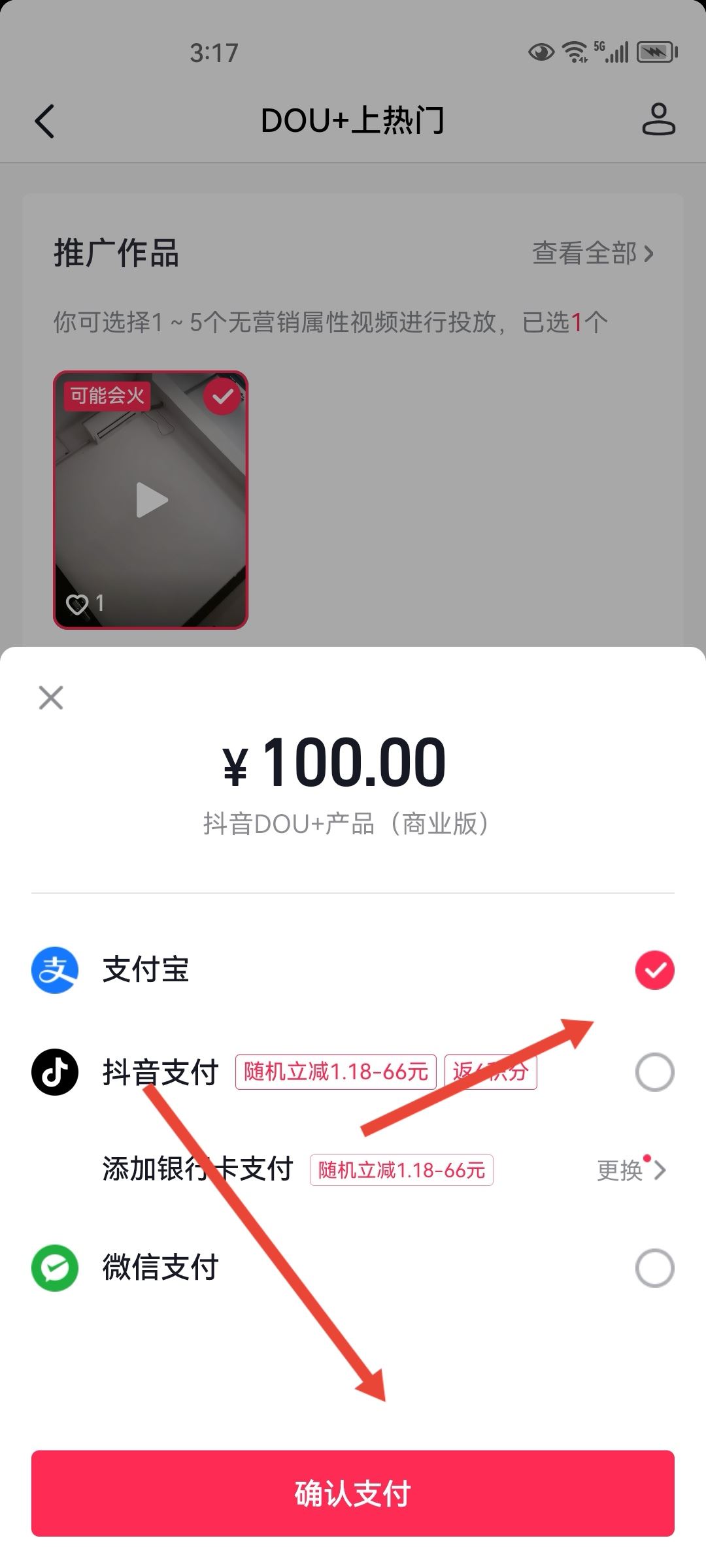Tap the play icon on the video preview
Screen dimensions: 706x1568
click(x=149, y=500)
